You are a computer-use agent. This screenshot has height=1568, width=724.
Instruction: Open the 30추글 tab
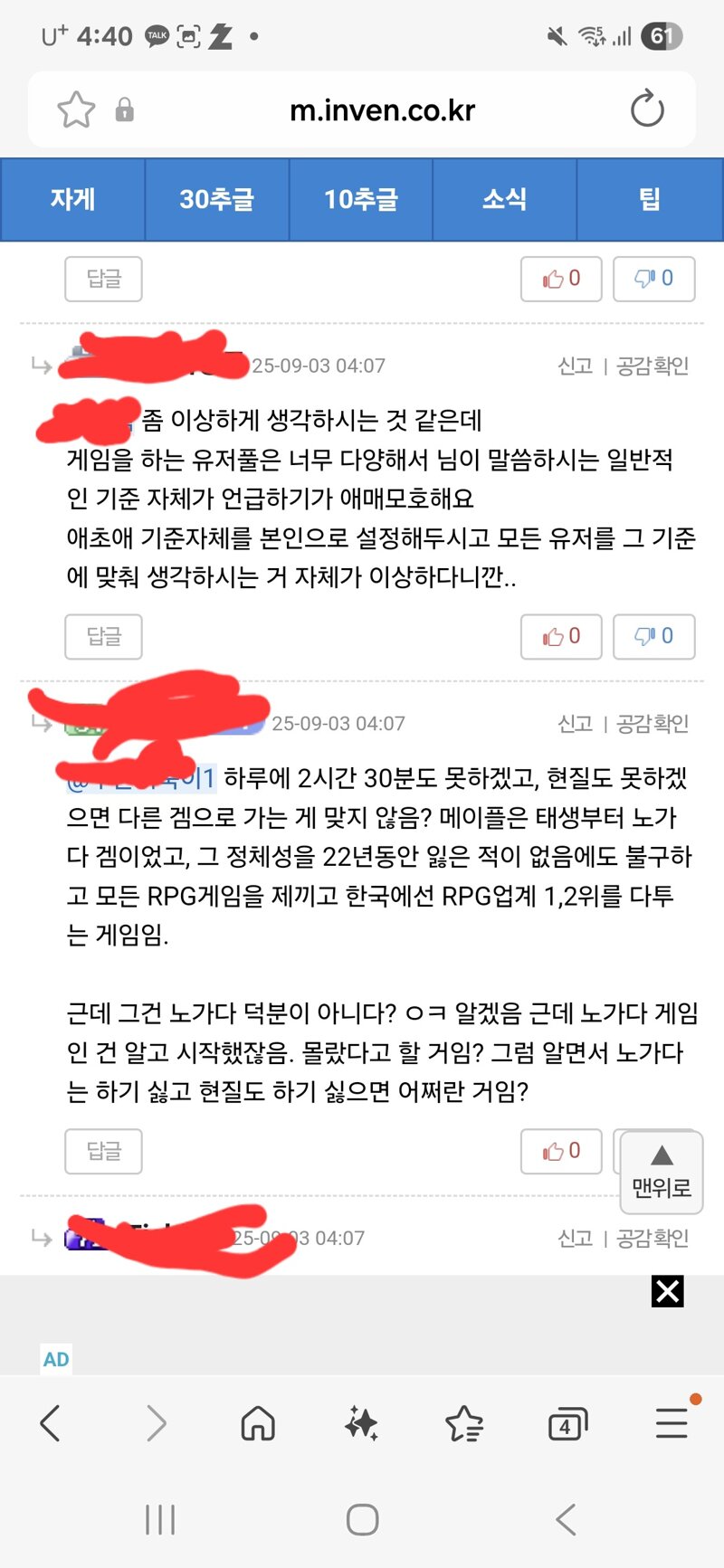coord(217,199)
